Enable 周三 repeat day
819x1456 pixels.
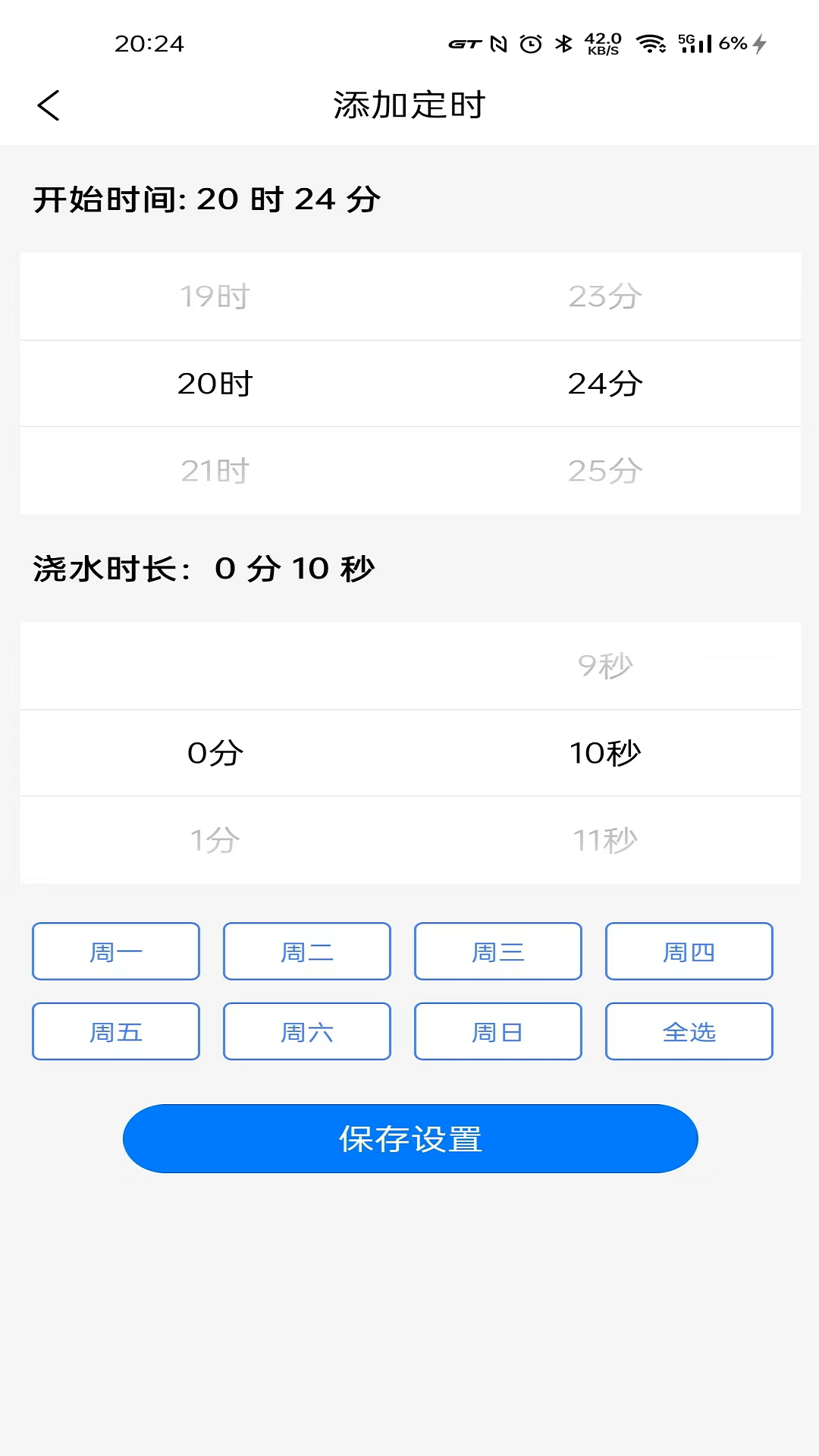[x=497, y=951]
